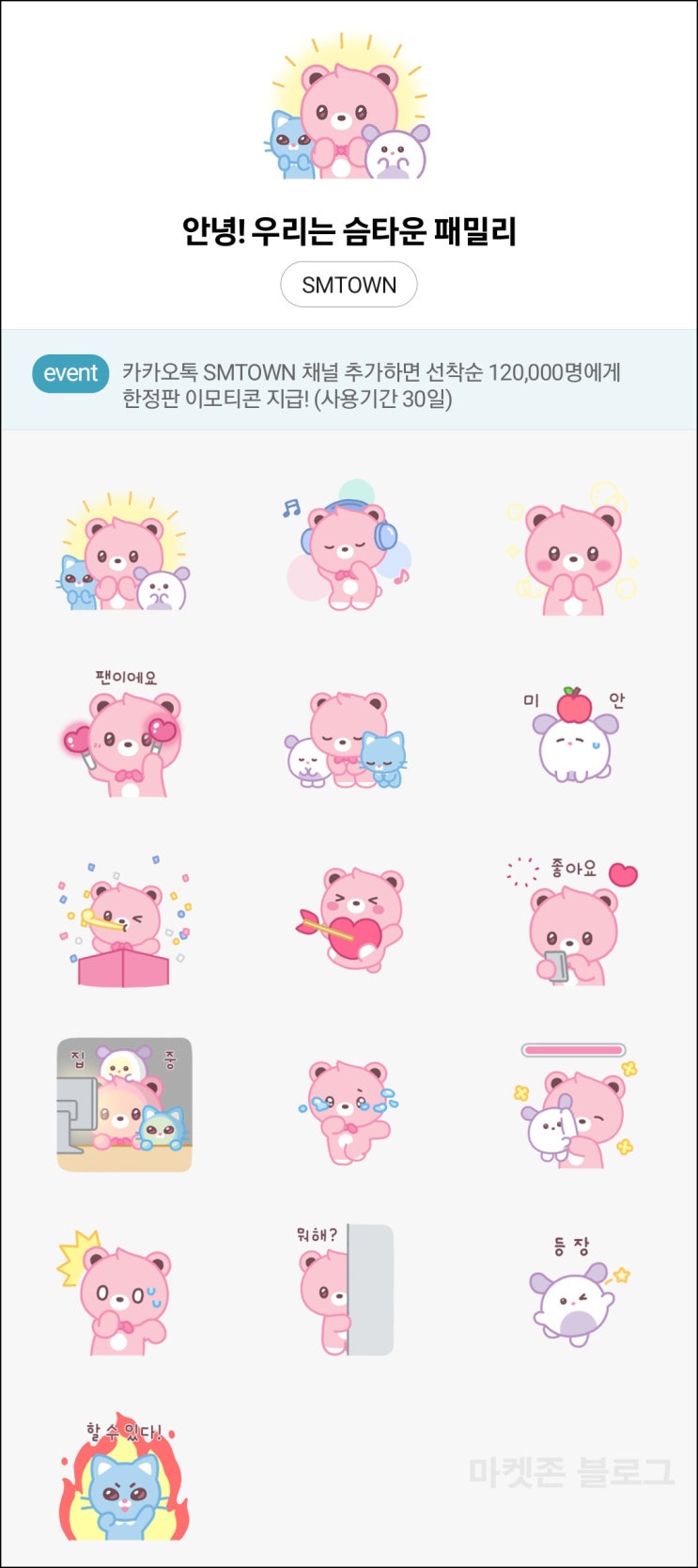Image resolution: width=698 pixels, height=1568 pixels.
Task: Preview the 등장 purple mouse emoticon
Action: [x=575, y=1293]
